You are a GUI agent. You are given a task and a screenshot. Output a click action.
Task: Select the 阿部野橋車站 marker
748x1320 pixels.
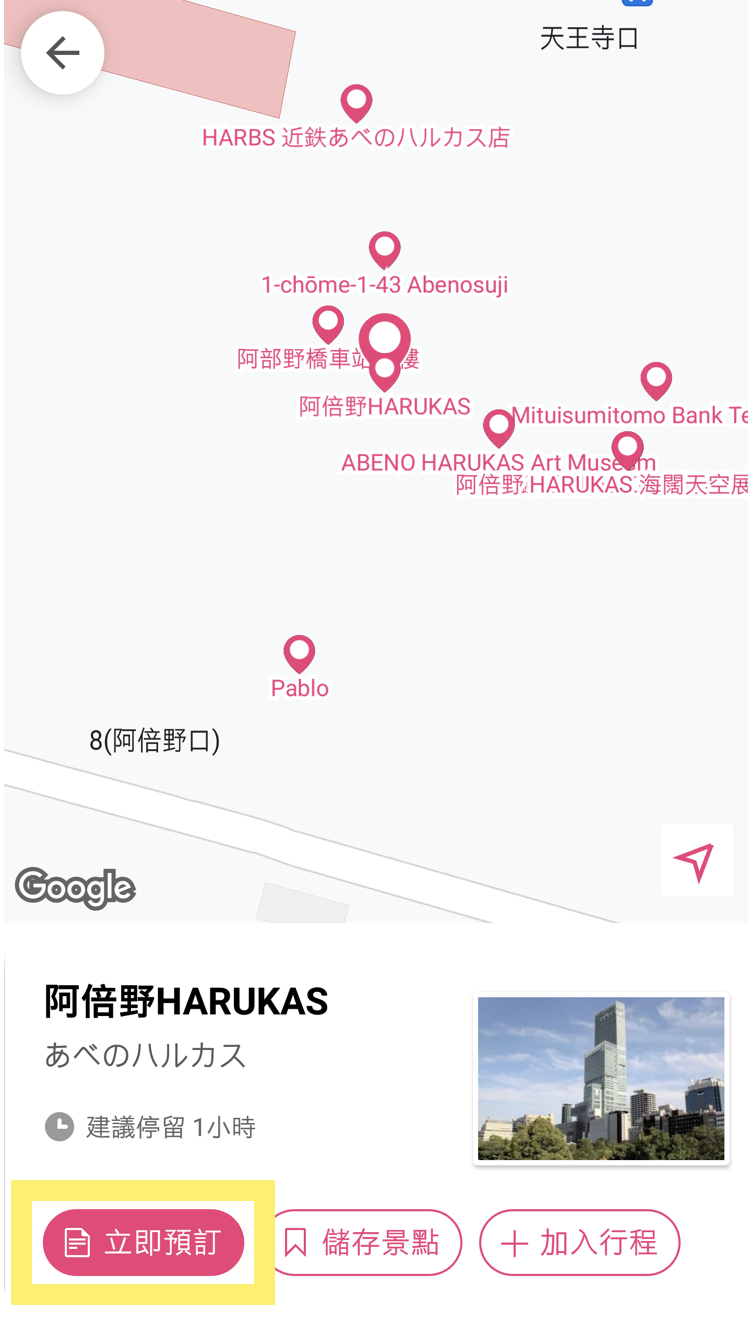pyautogui.click(x=328, y=321)
